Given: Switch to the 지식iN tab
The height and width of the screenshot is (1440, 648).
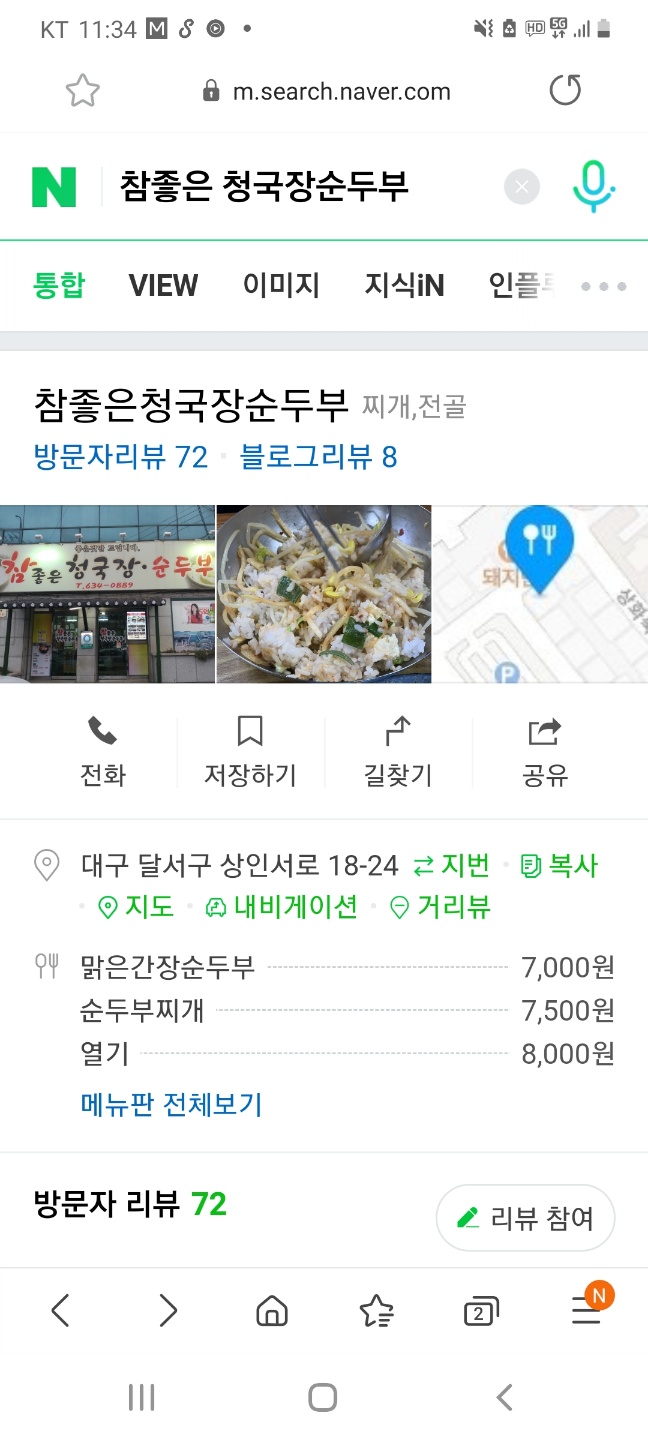Looking at the screenshot, I should click(403, 286).
